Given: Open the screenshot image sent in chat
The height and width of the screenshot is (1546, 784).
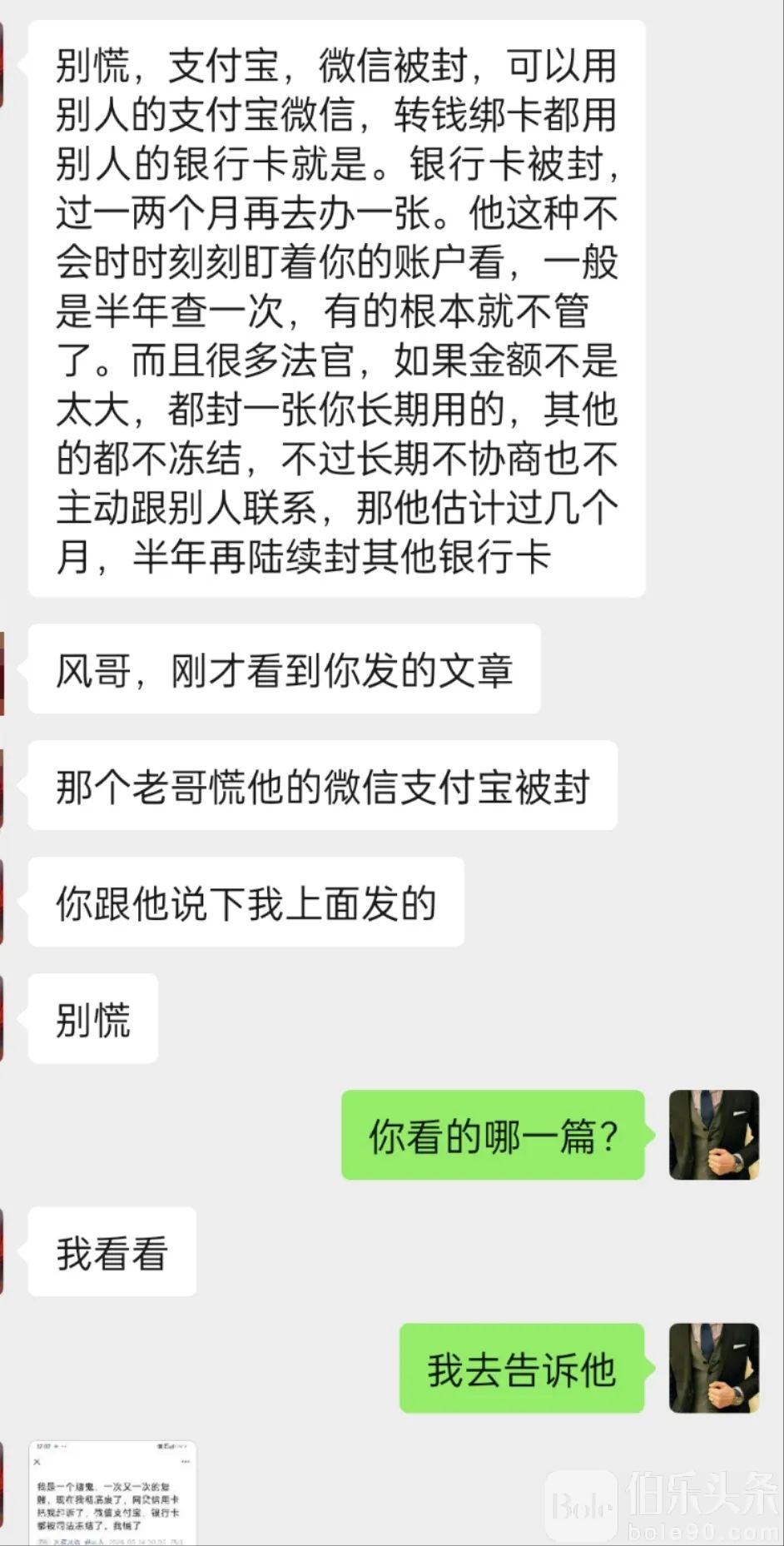Looking at the screenshot, I should tap(112, 1493).
